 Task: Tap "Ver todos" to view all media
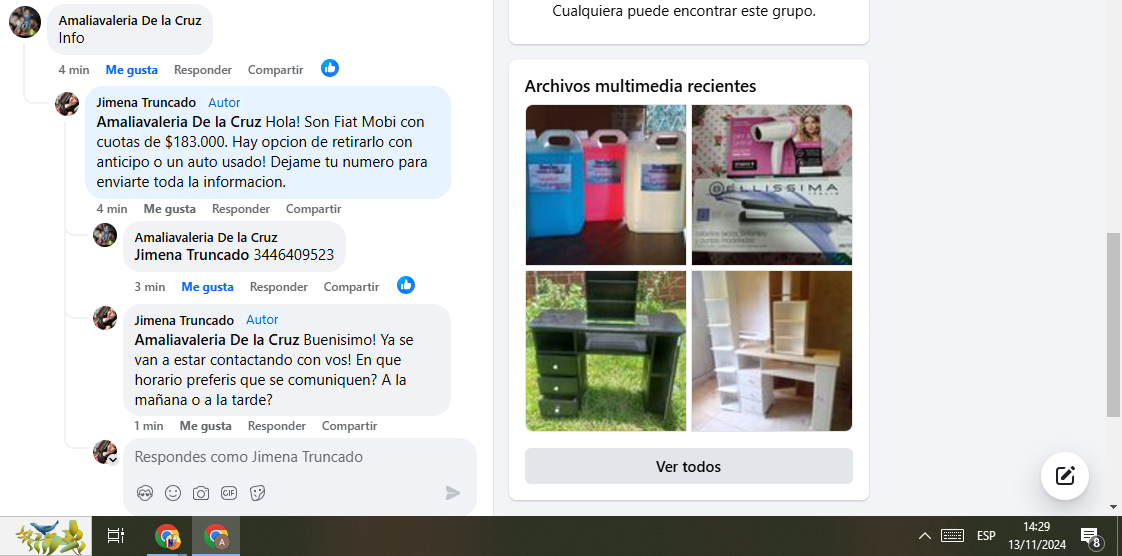[688, 467]
